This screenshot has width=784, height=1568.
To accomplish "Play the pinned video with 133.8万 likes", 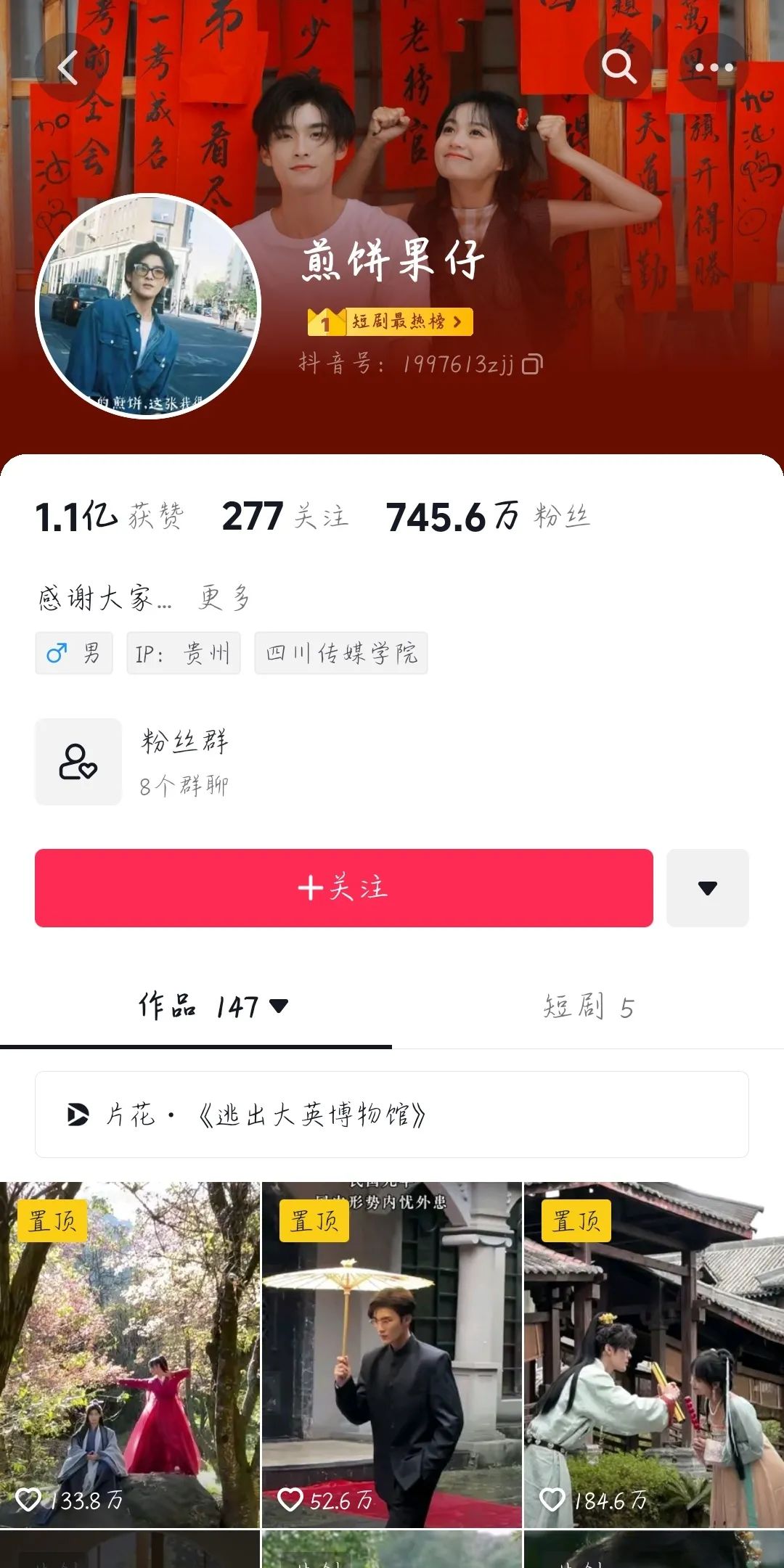I will coord(130,1353).
